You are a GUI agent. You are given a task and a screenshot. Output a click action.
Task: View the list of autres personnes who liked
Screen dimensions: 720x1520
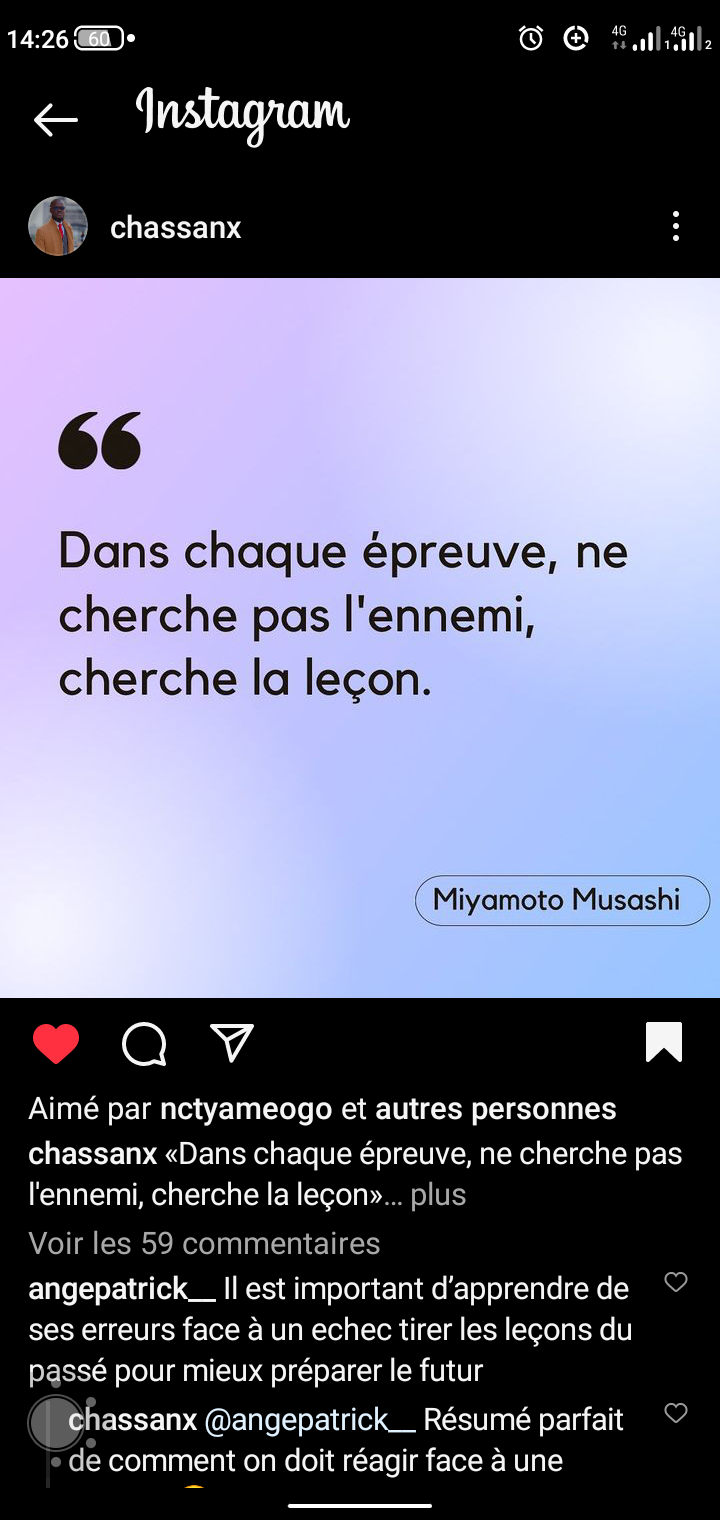coord(495,1109)
